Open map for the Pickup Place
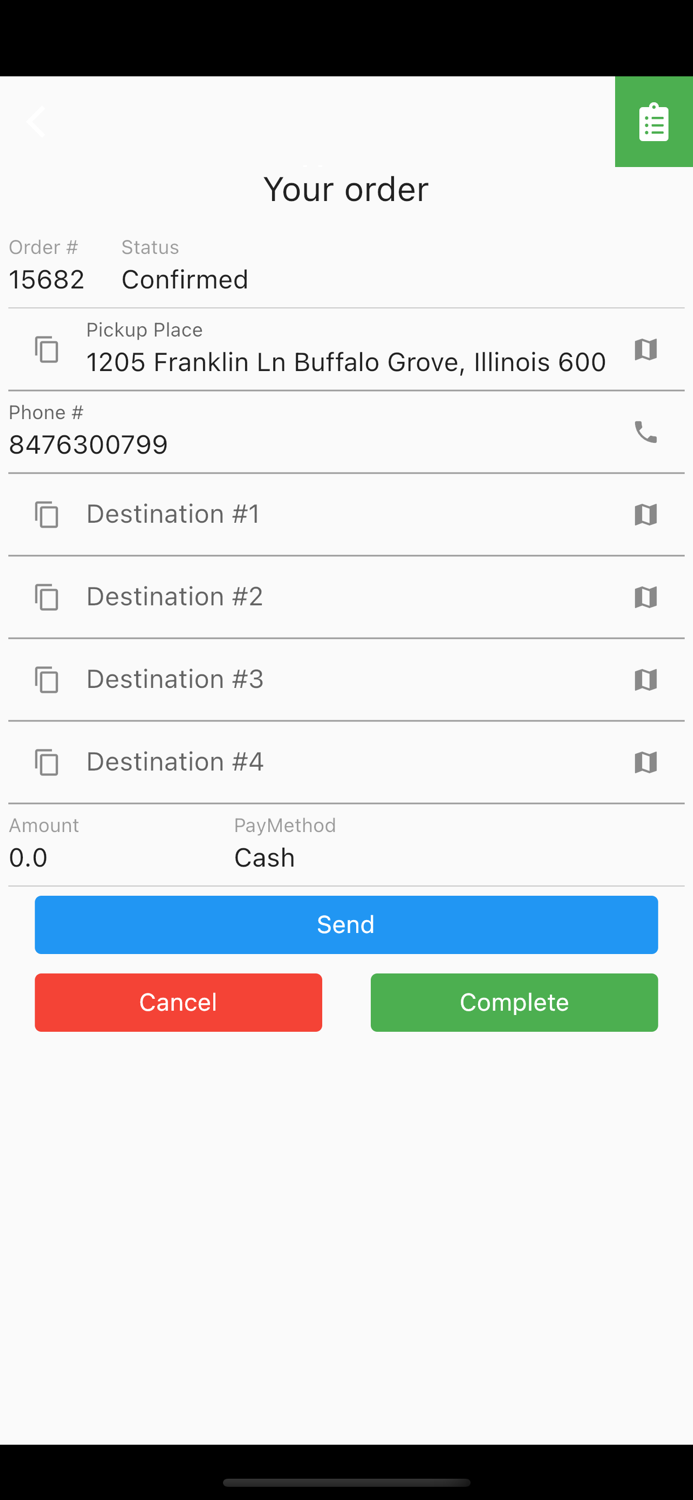Viewport: 693px width, 1500px height. 646,349
